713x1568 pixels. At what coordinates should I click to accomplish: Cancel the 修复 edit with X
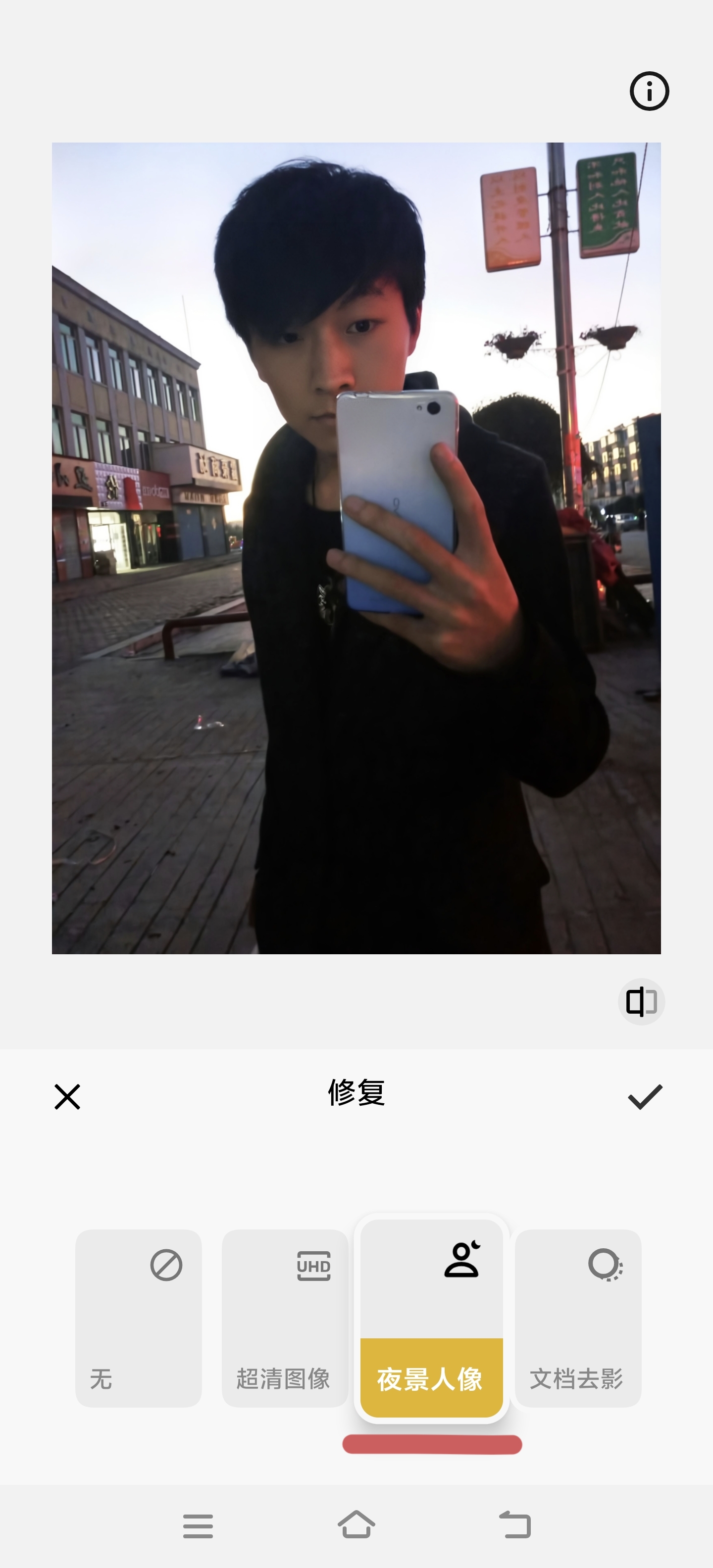pyautogui.click(x=67, y=1096)
